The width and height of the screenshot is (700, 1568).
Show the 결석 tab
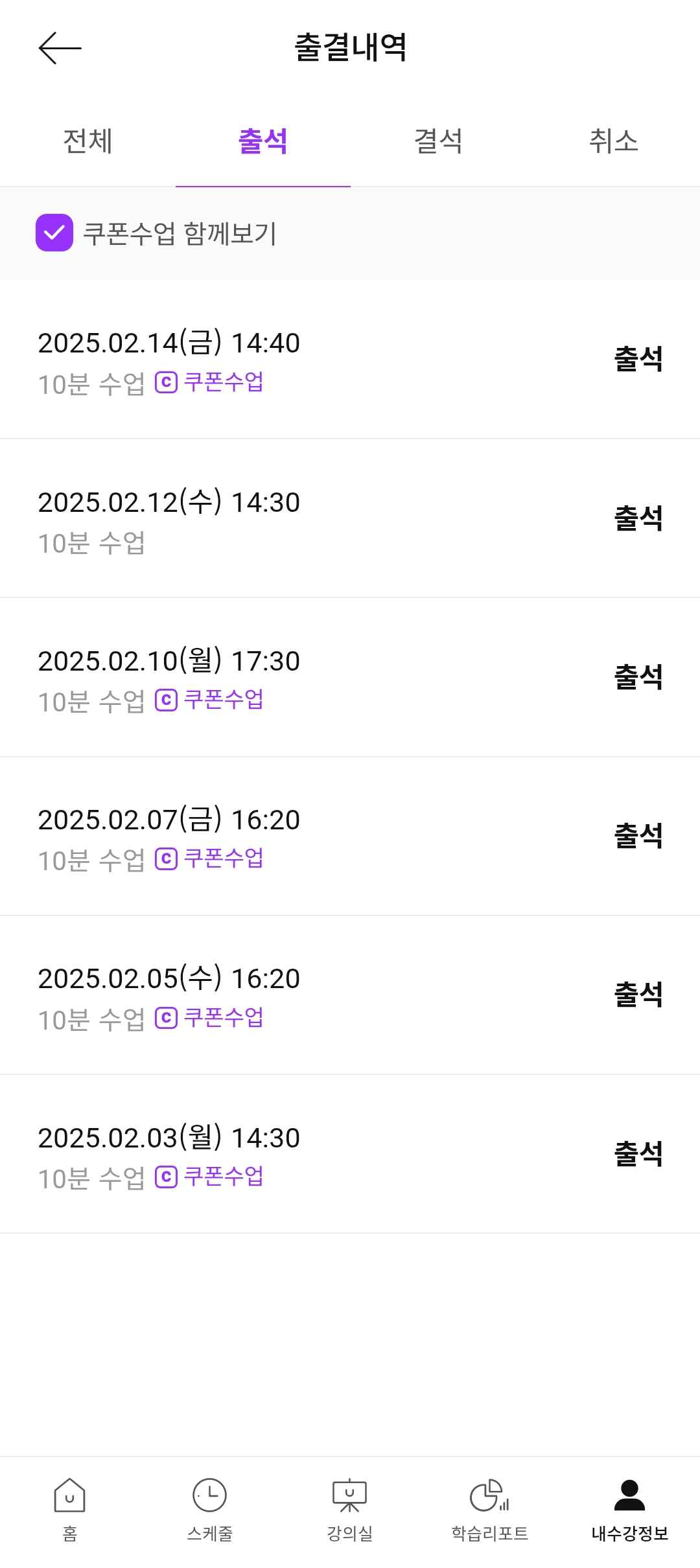click(438, 141)
